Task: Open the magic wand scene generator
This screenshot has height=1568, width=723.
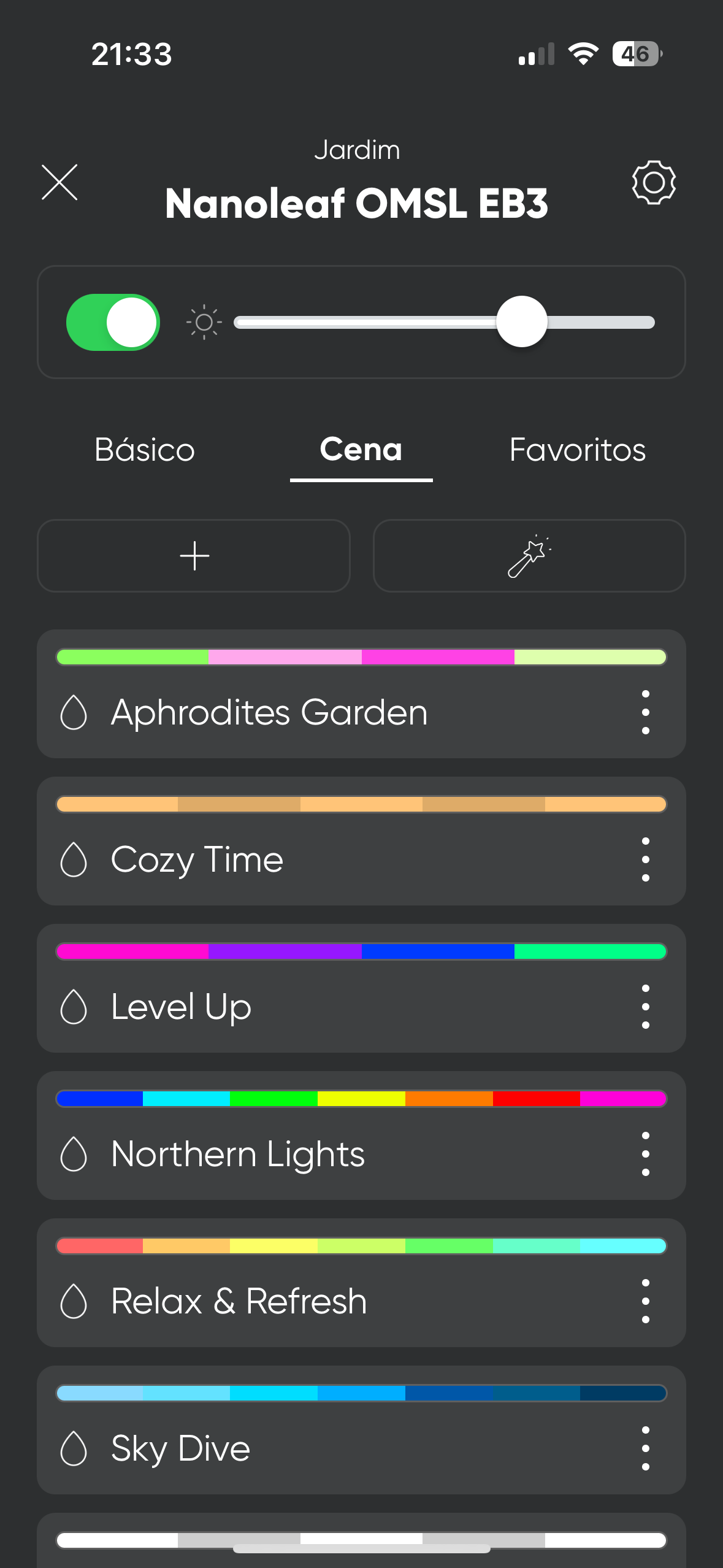Action: pyautogui.click(x=529, y=556)
